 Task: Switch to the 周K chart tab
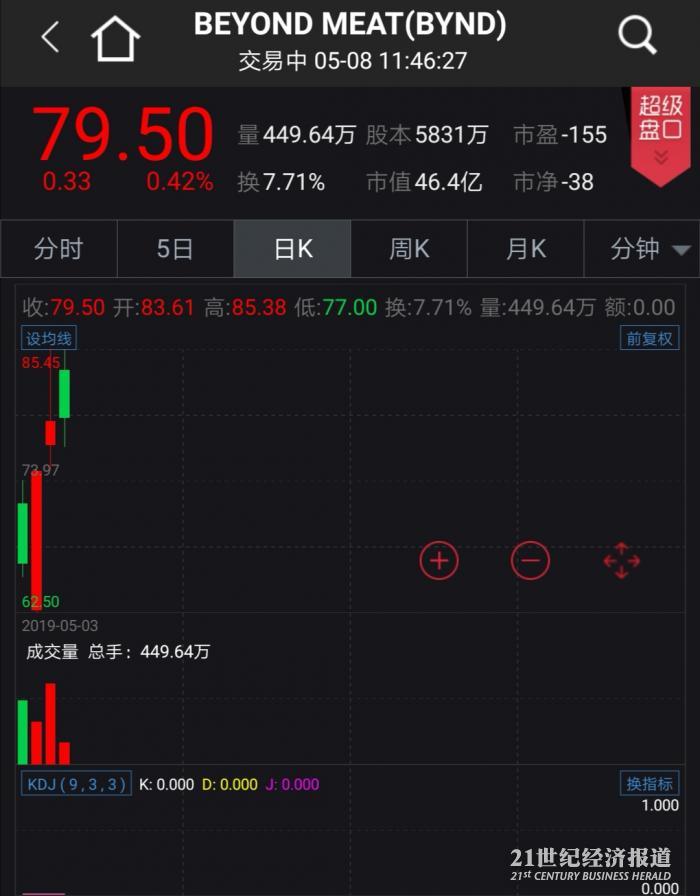point(409,249)
